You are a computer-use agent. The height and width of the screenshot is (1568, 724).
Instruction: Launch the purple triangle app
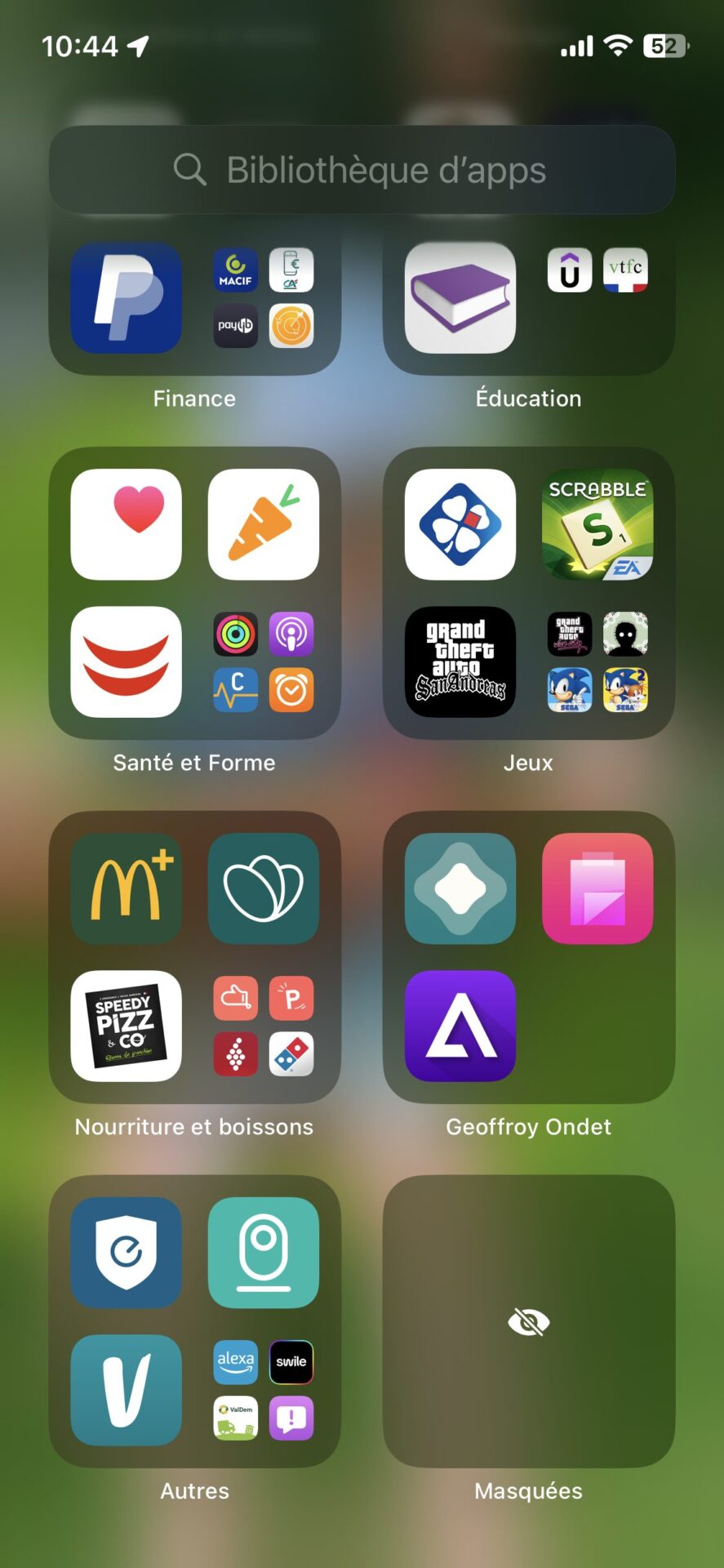point(460,1026)
